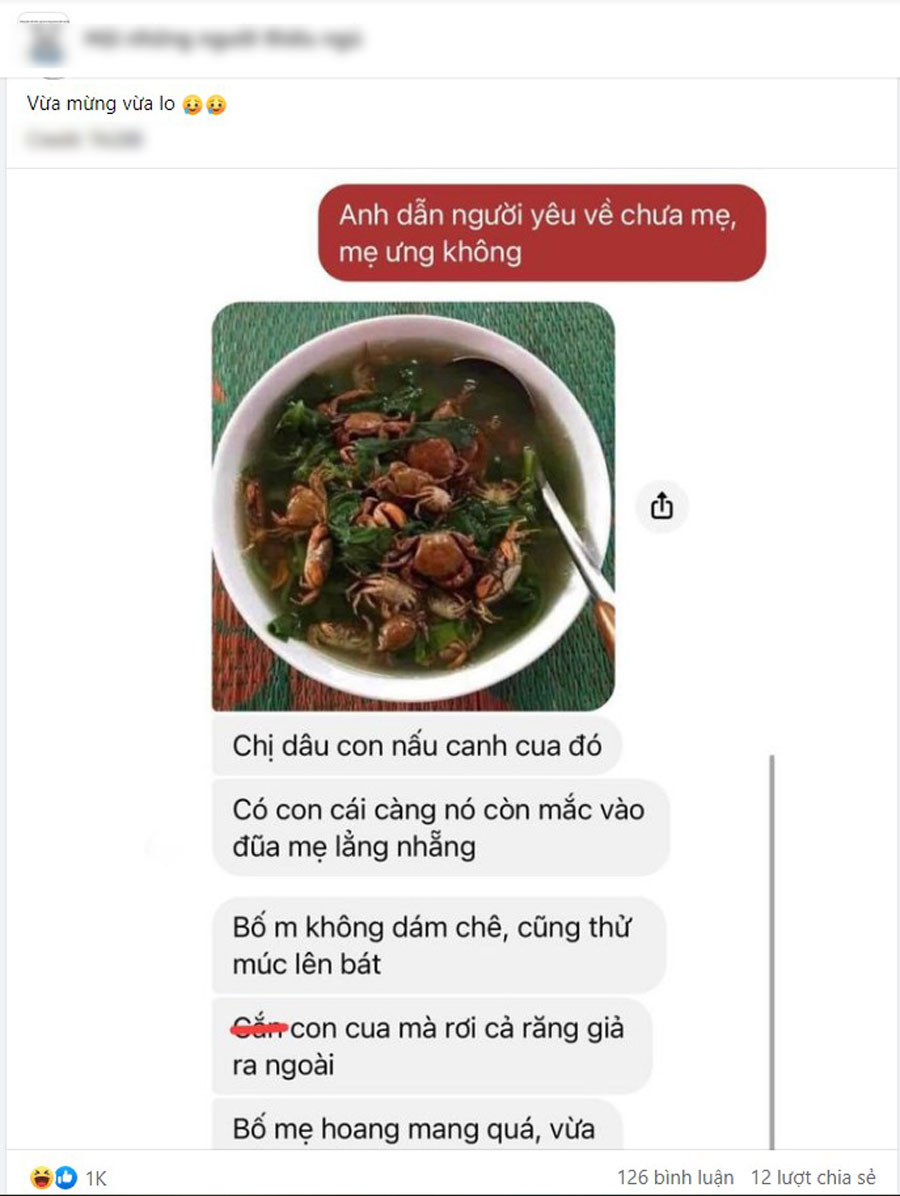The height and width of the screenshot is (1196, 900).
Task: Open the 12 lượt chia sẻ list
Action: [813, 1177]
